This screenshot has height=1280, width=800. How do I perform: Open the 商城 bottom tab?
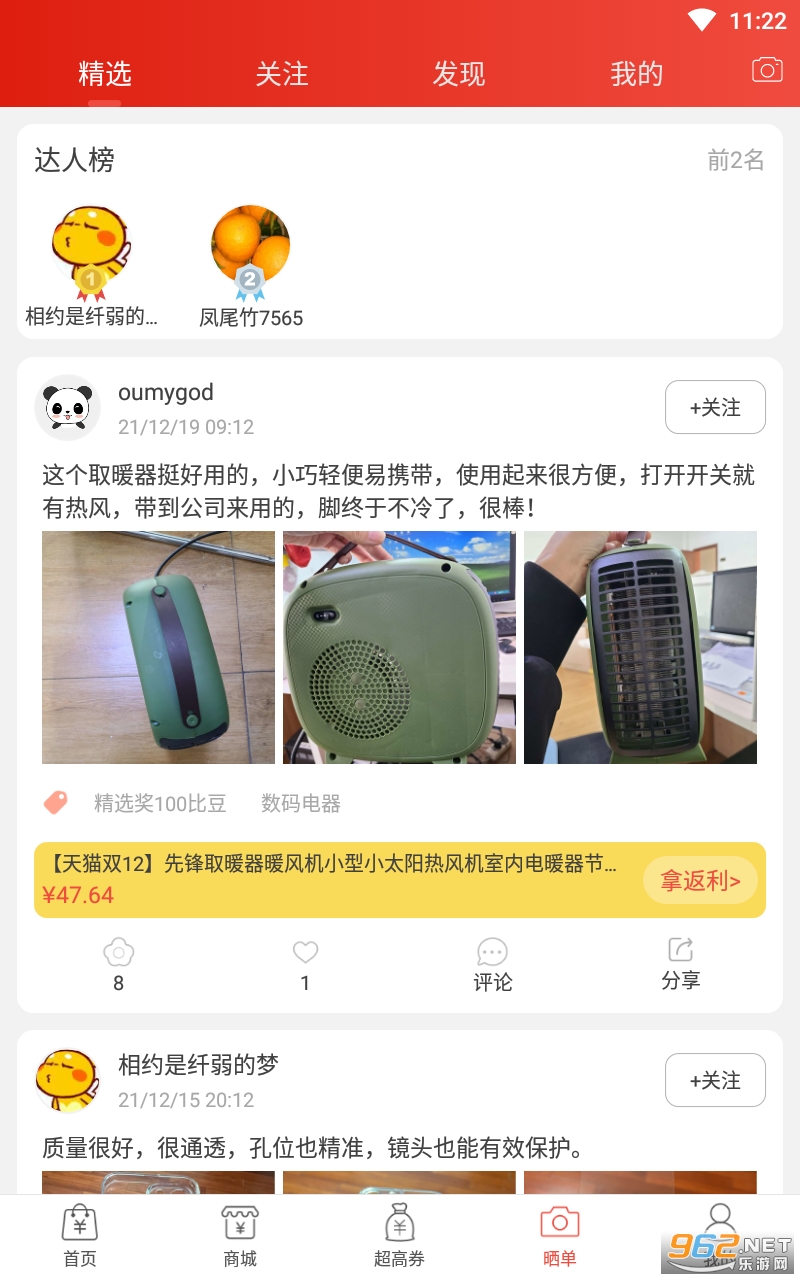point(240,1236)
